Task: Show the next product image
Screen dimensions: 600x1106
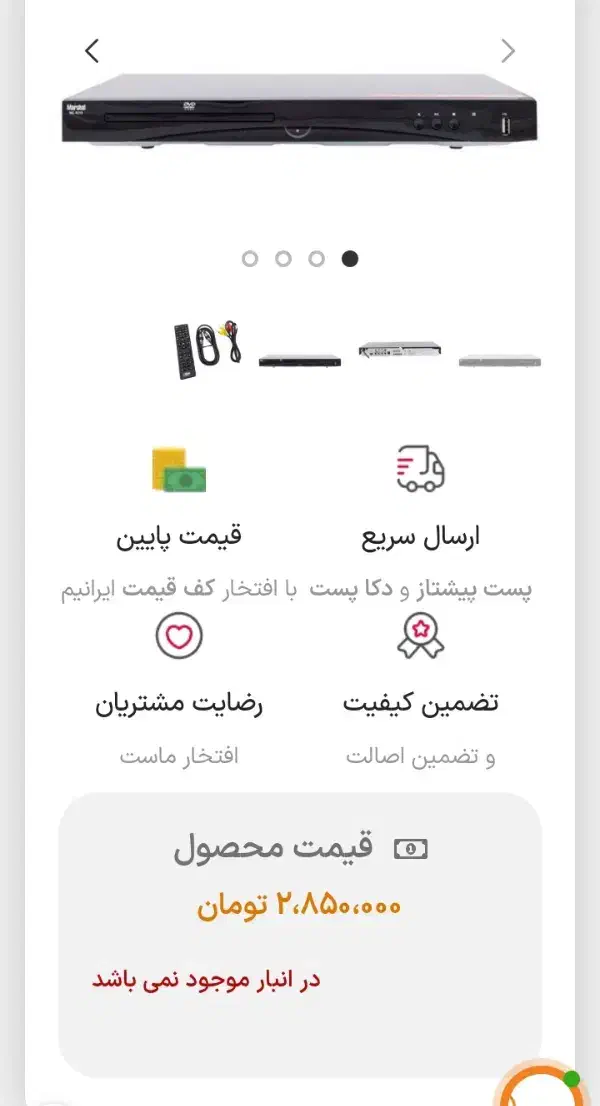Action: point(508,51)
